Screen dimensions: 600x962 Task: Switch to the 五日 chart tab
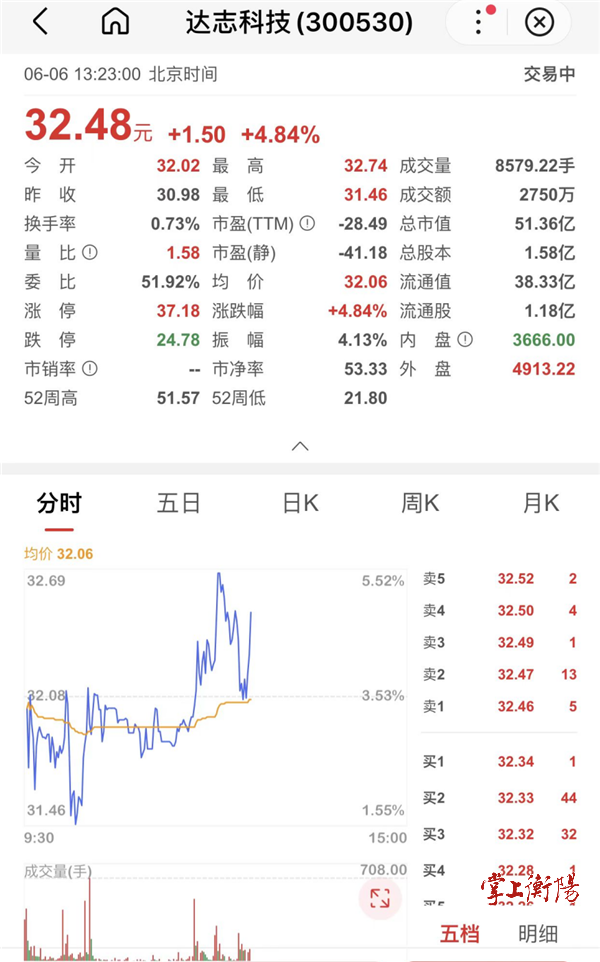[x=179, y=503]
